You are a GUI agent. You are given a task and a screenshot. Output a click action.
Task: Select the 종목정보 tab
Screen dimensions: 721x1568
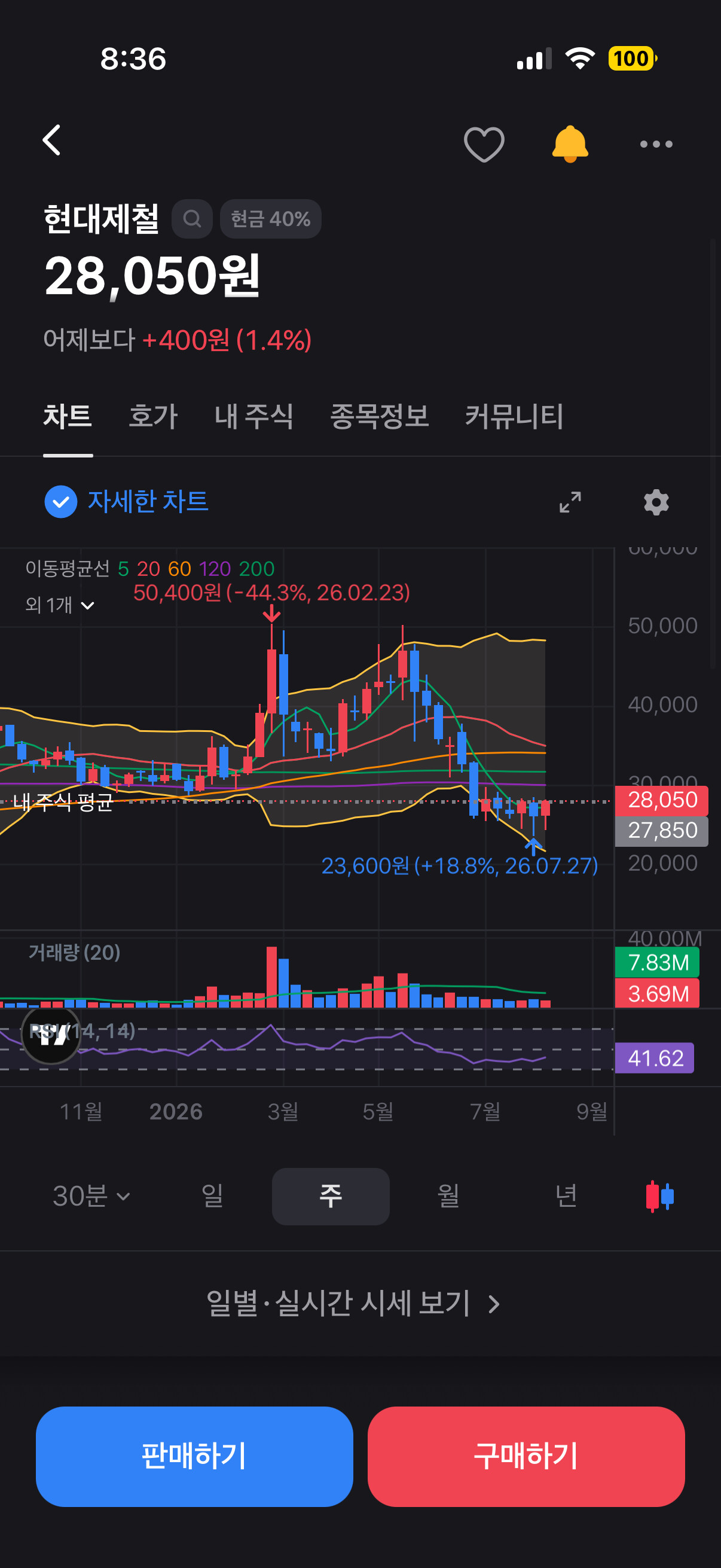[x=379, y=416]
